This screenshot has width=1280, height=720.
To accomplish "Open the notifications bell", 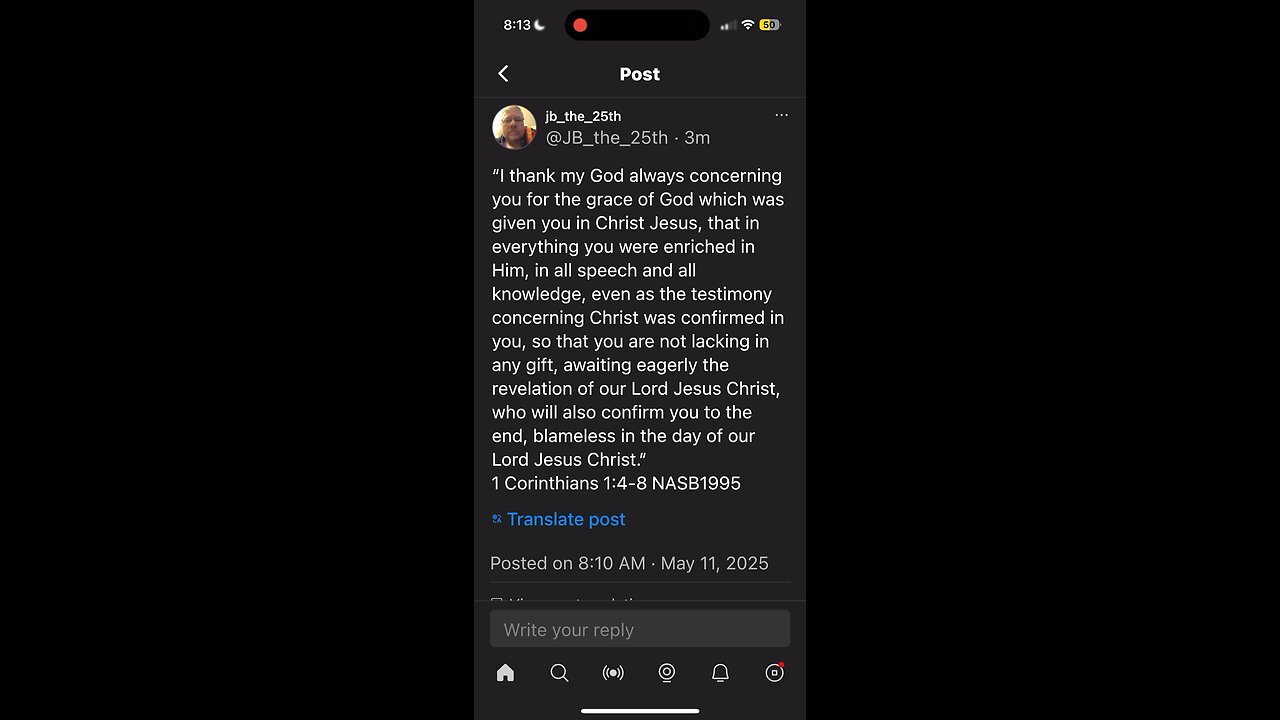I will point(720,673).
